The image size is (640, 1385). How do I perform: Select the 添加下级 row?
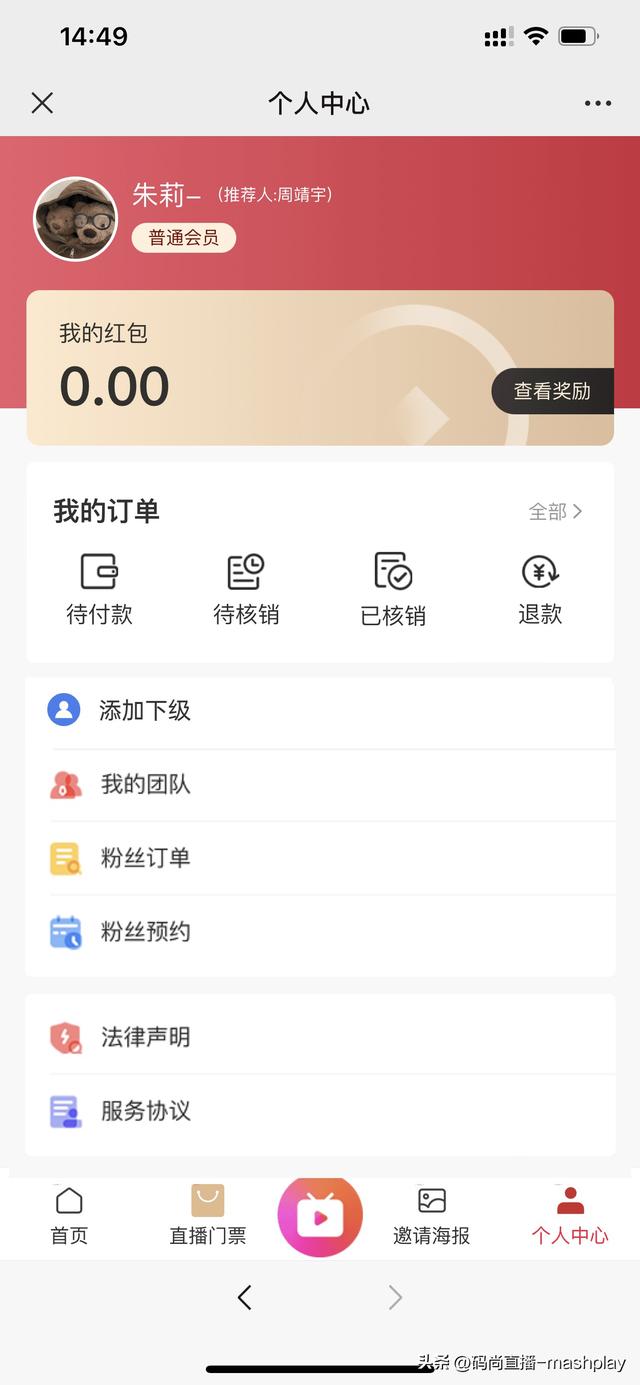click(x=320, y=711)
